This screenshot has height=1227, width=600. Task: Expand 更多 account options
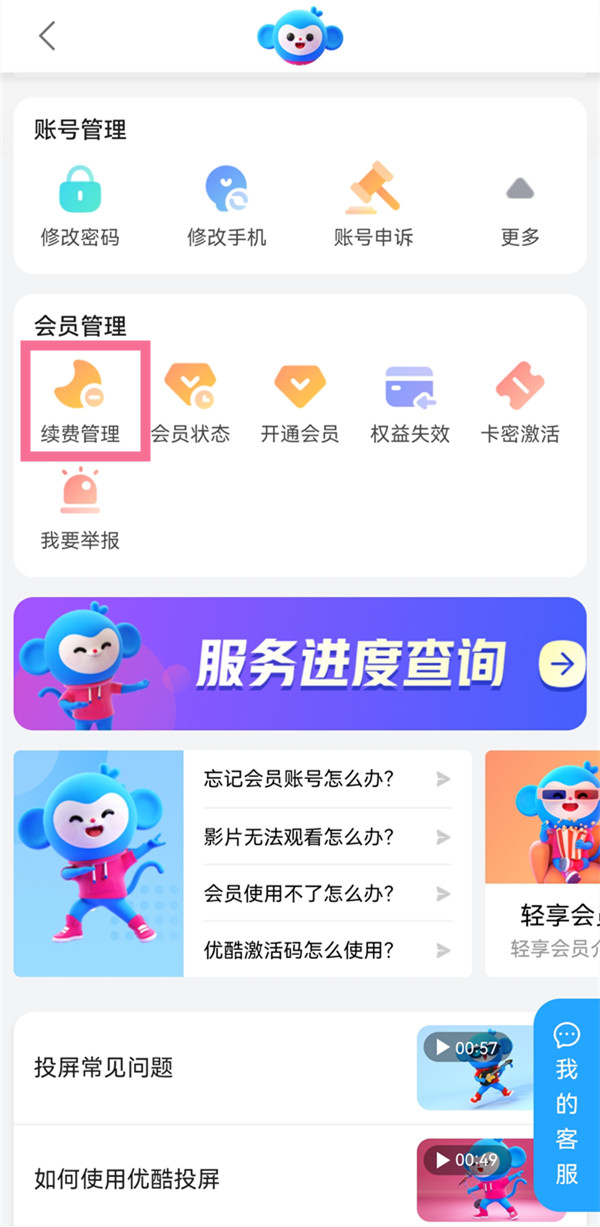(520, 206)
